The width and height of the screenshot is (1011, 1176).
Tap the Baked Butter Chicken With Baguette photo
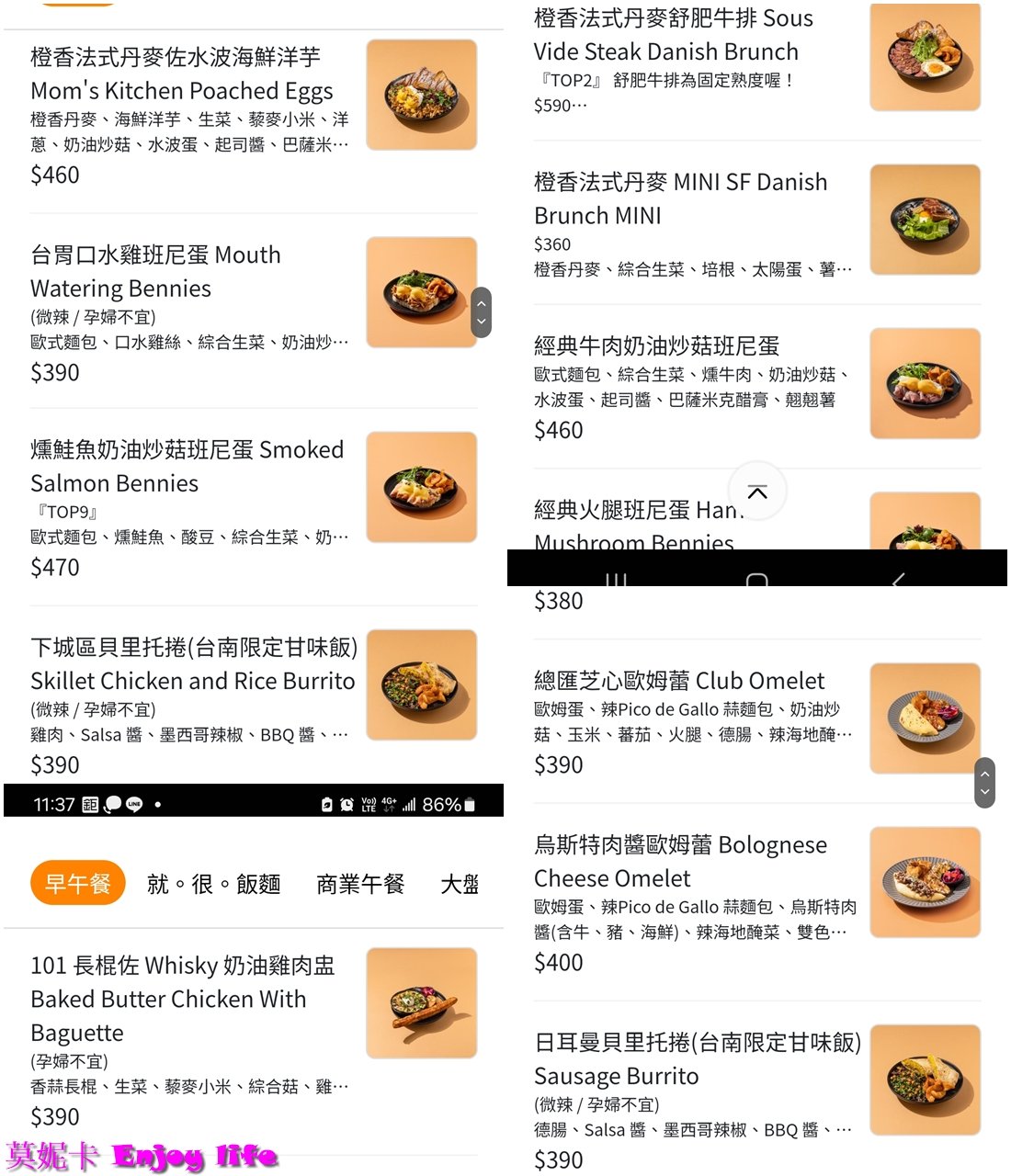pos(421,1002)
